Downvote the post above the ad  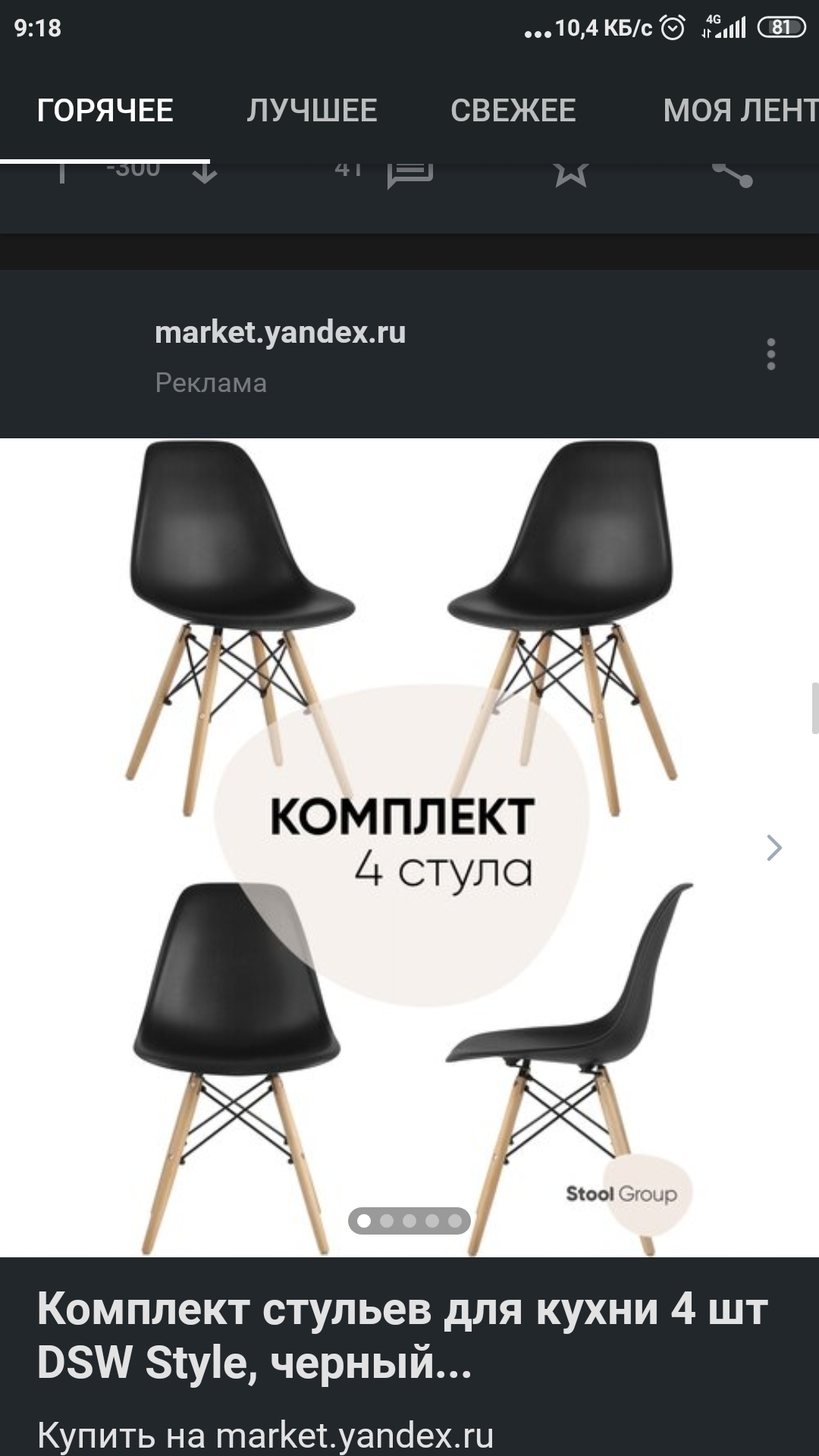coord(204,174)
